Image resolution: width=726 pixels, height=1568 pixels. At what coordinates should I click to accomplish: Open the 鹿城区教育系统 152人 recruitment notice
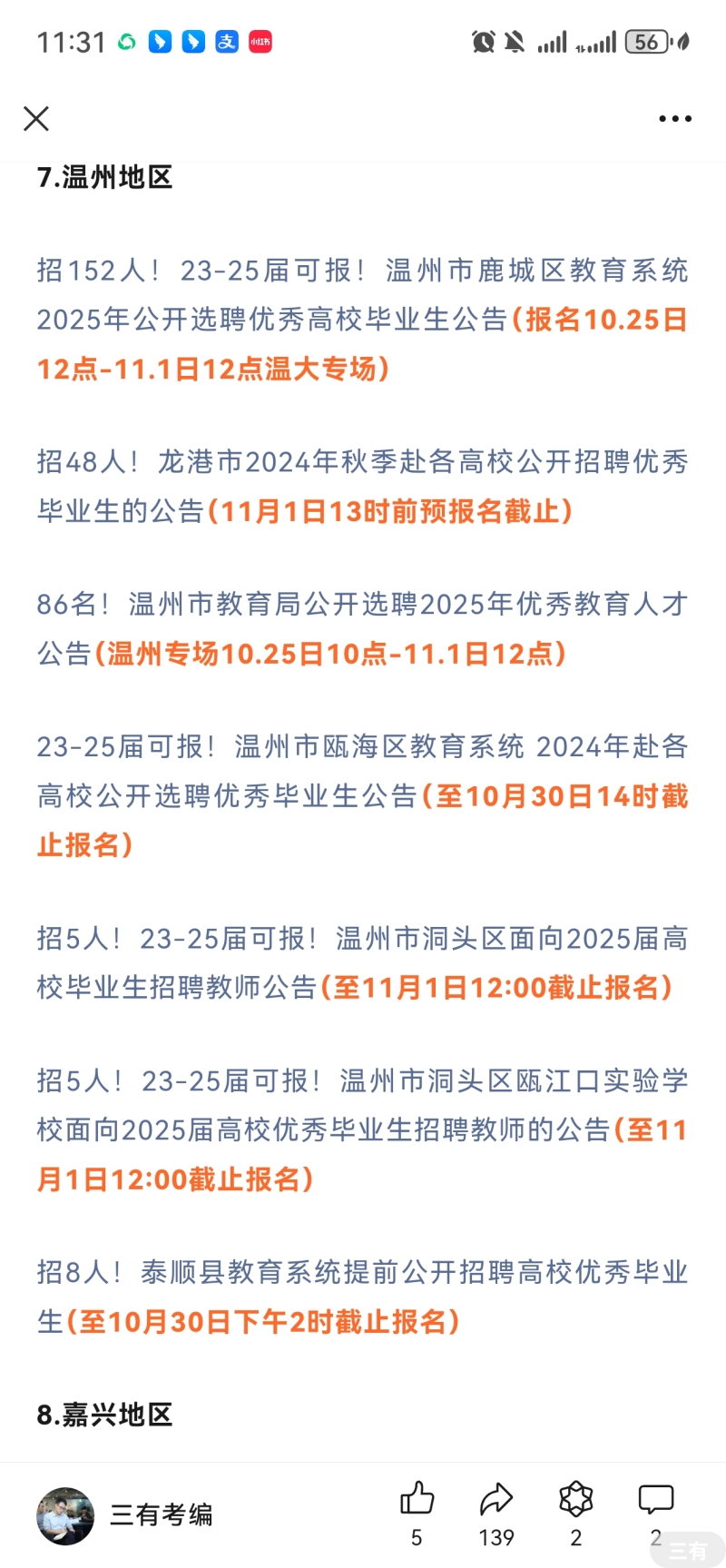(363, 320)
